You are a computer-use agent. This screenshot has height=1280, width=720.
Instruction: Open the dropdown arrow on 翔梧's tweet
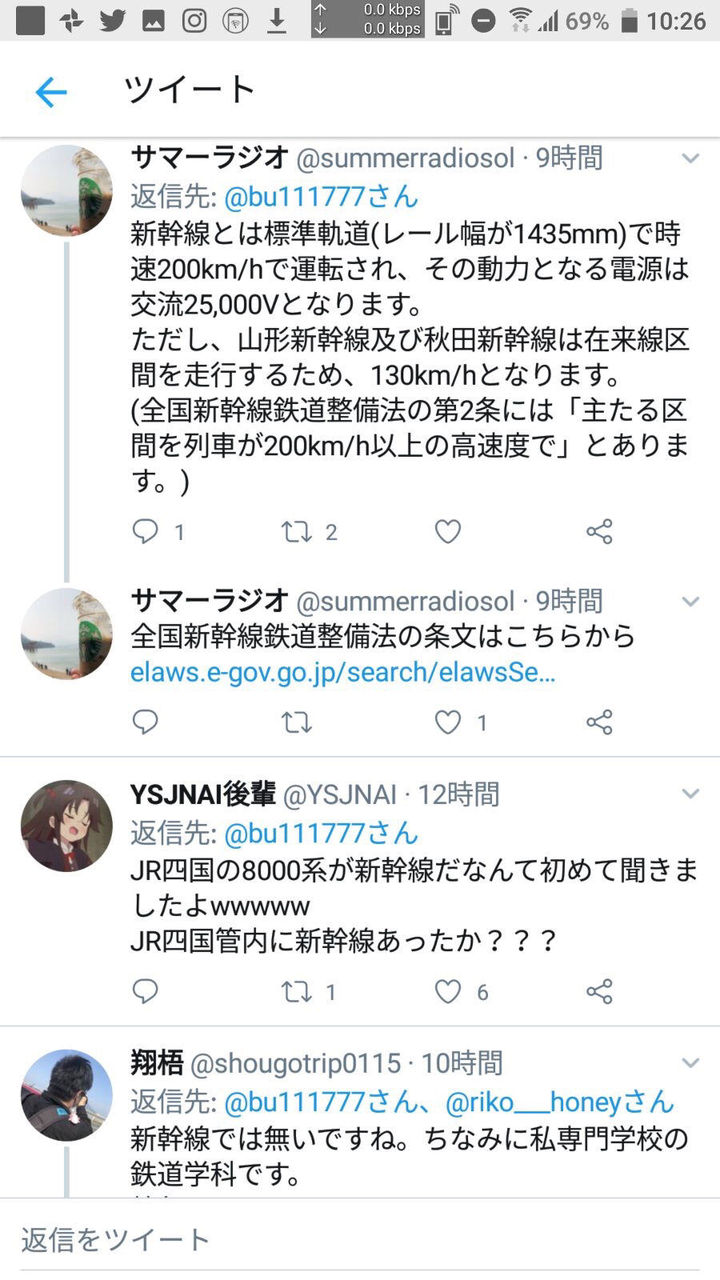690,1062
